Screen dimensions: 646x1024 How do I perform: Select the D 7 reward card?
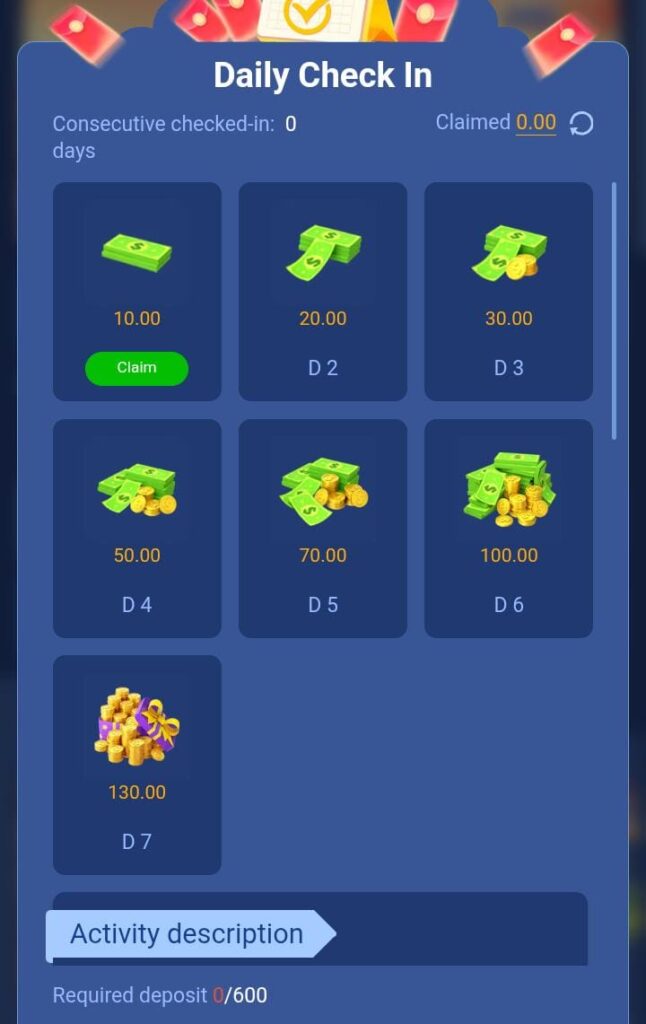pyautogui.click(x=136, y=765)
